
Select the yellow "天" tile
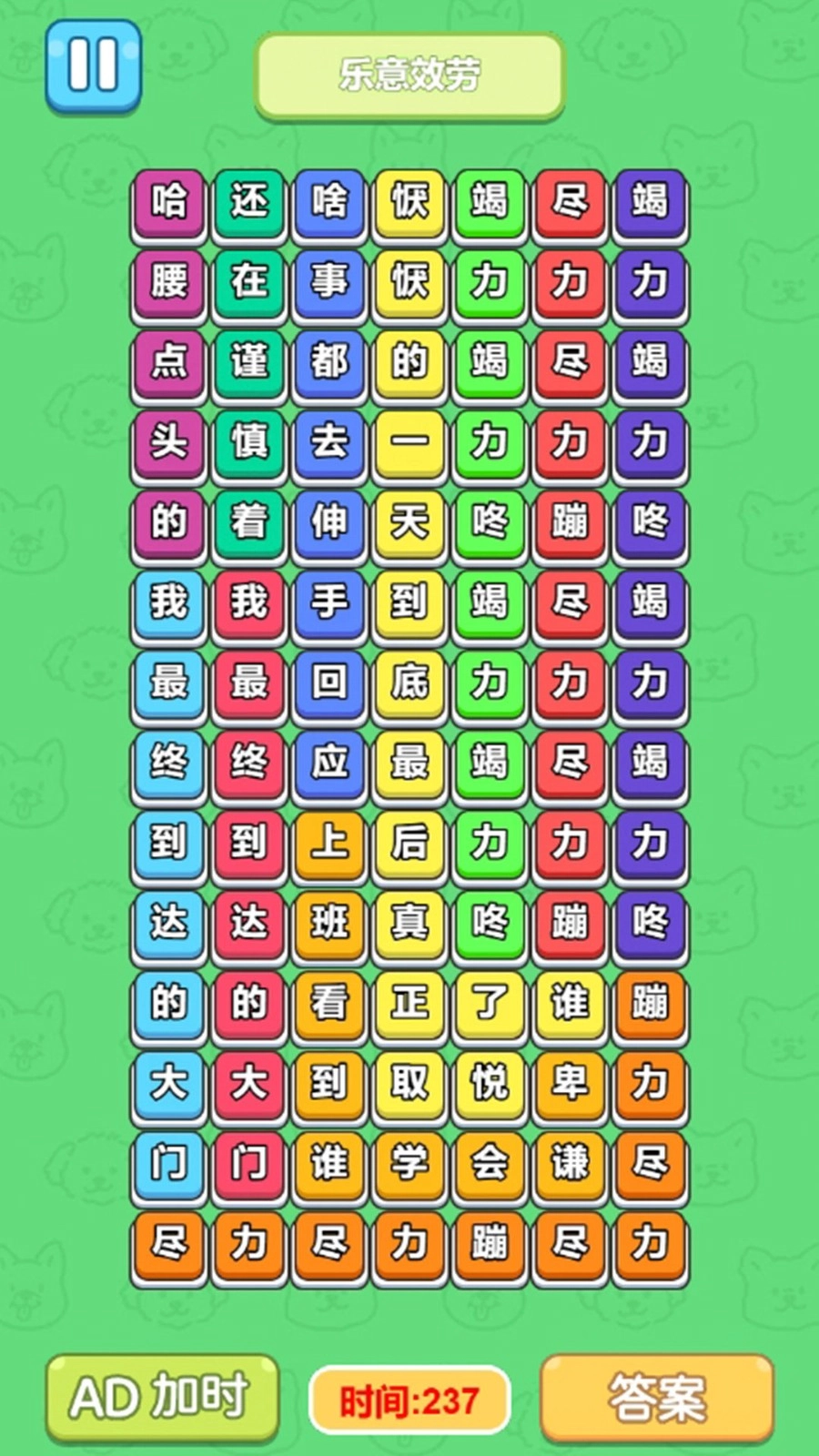coord(409,526)
